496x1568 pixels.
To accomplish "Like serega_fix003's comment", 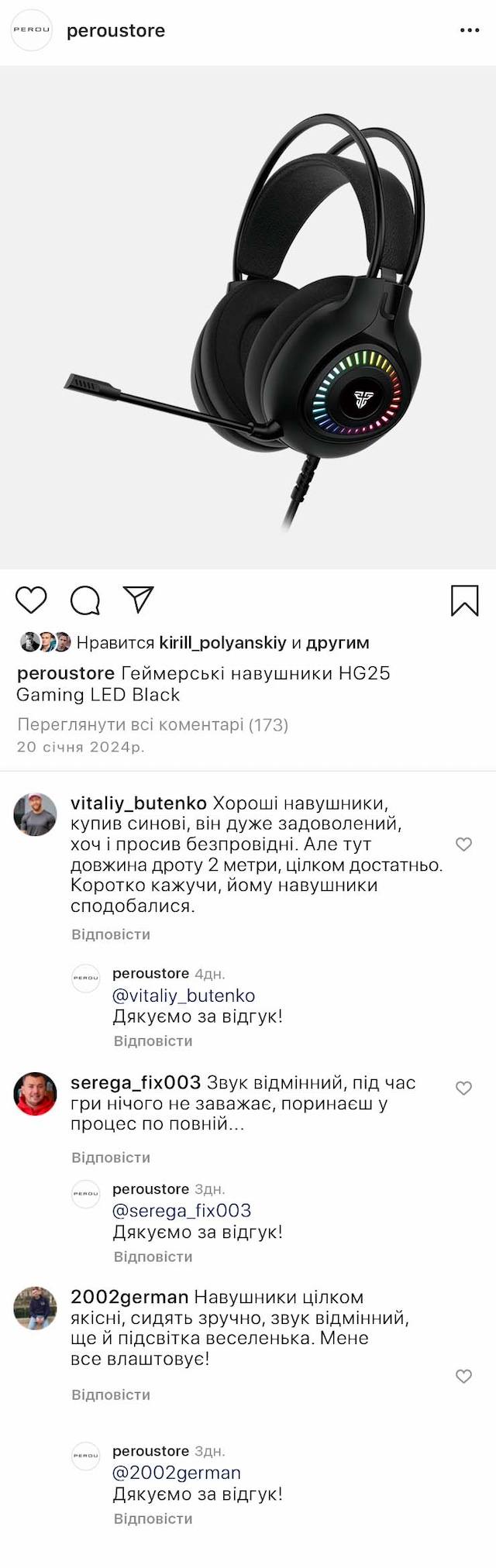I will coord(463,1088).
